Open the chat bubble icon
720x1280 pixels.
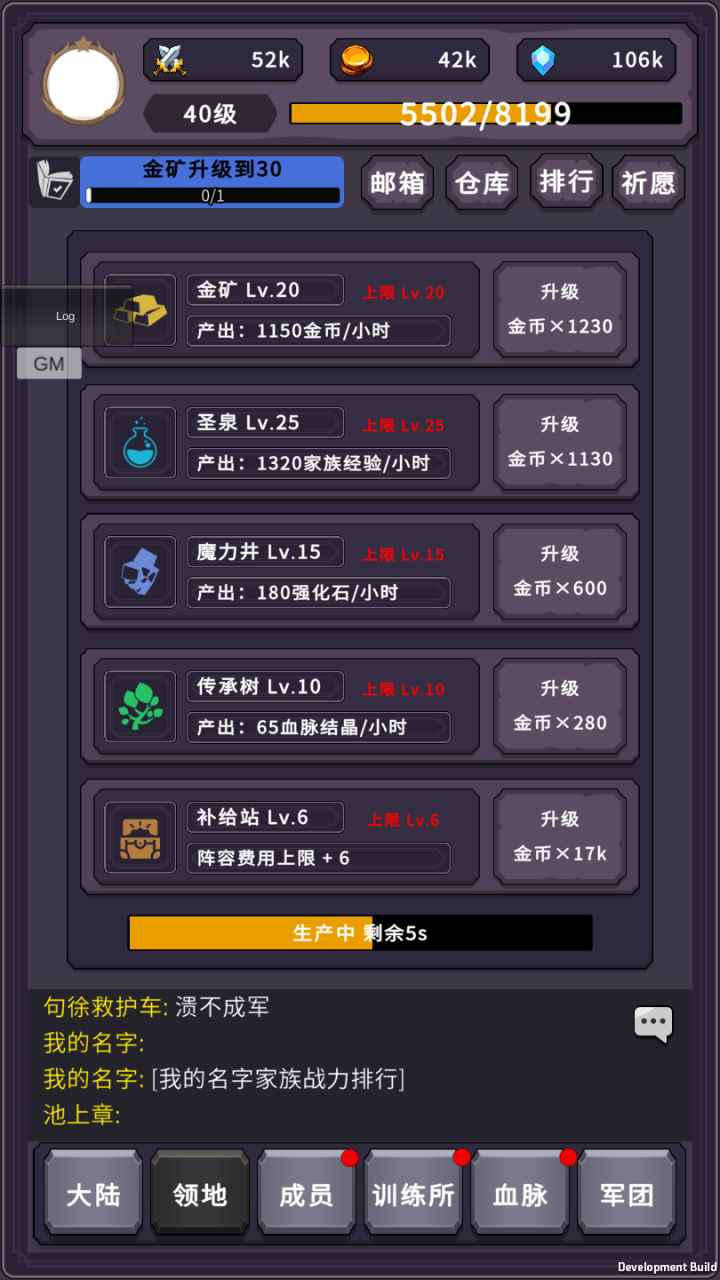click(x=653, y=1024)
